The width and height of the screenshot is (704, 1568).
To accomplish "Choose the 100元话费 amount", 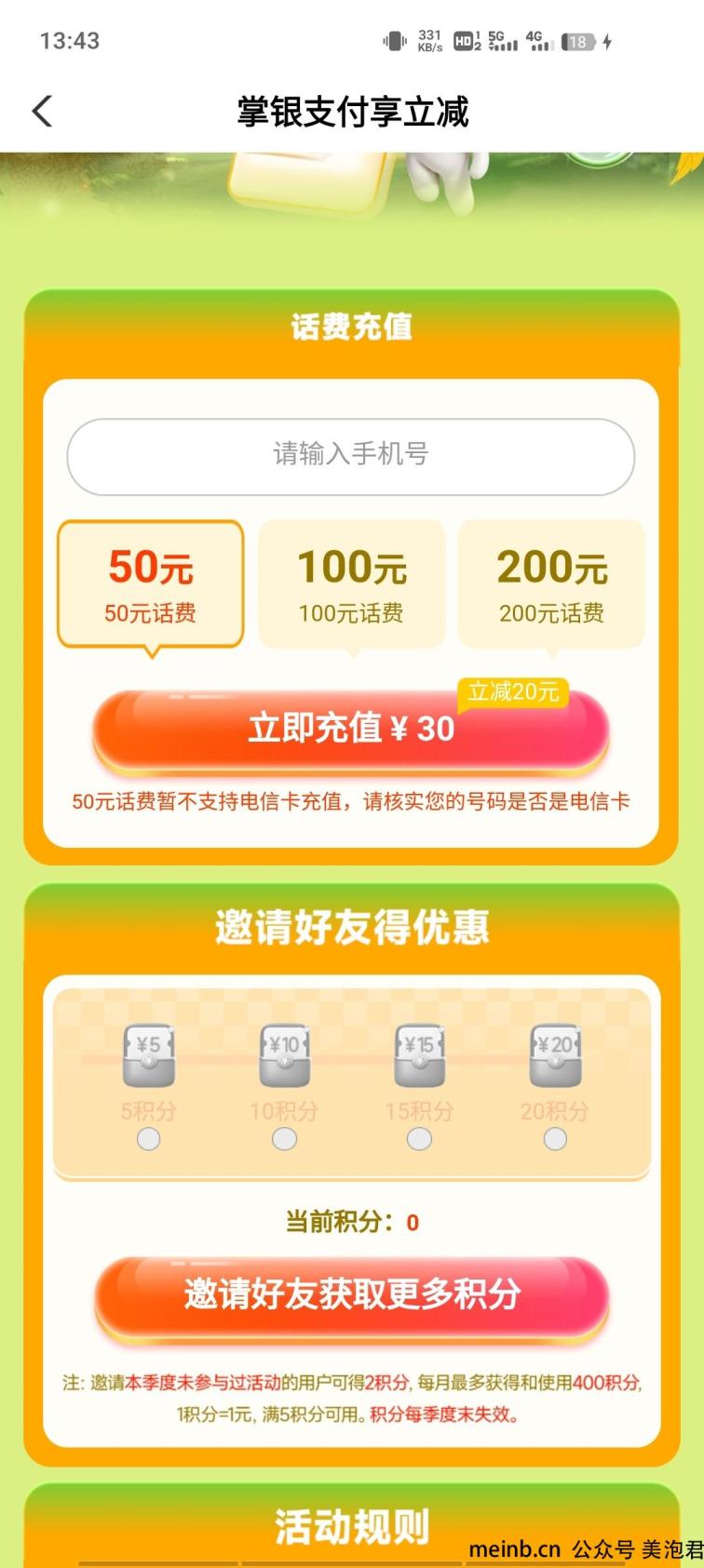I will (351, 584).
